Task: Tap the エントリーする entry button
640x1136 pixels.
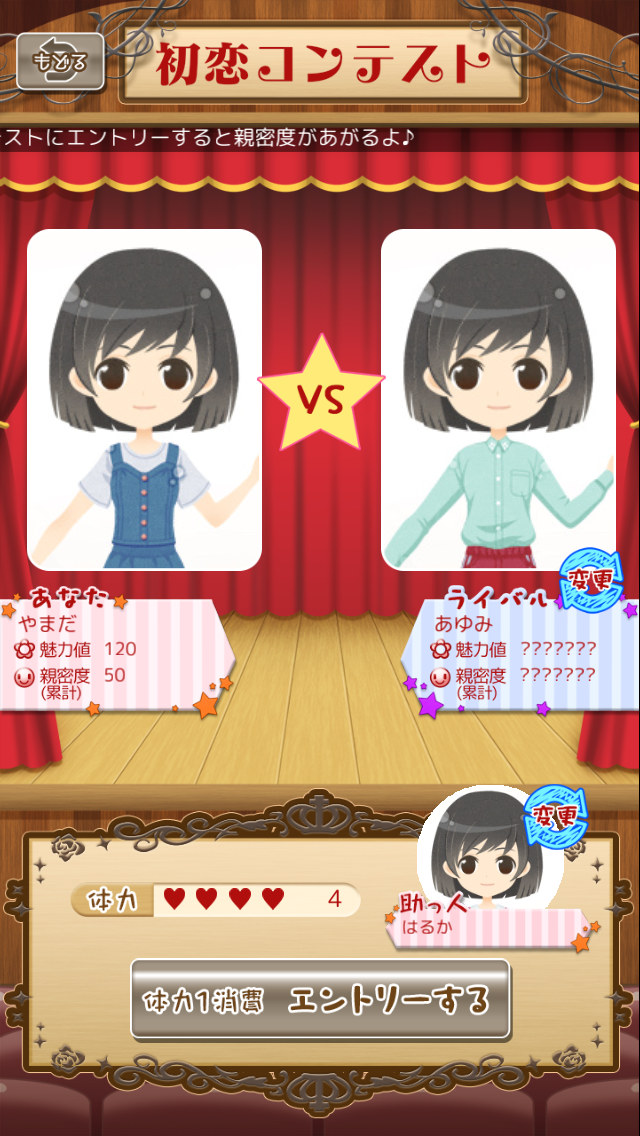Action: pos(320,999)
